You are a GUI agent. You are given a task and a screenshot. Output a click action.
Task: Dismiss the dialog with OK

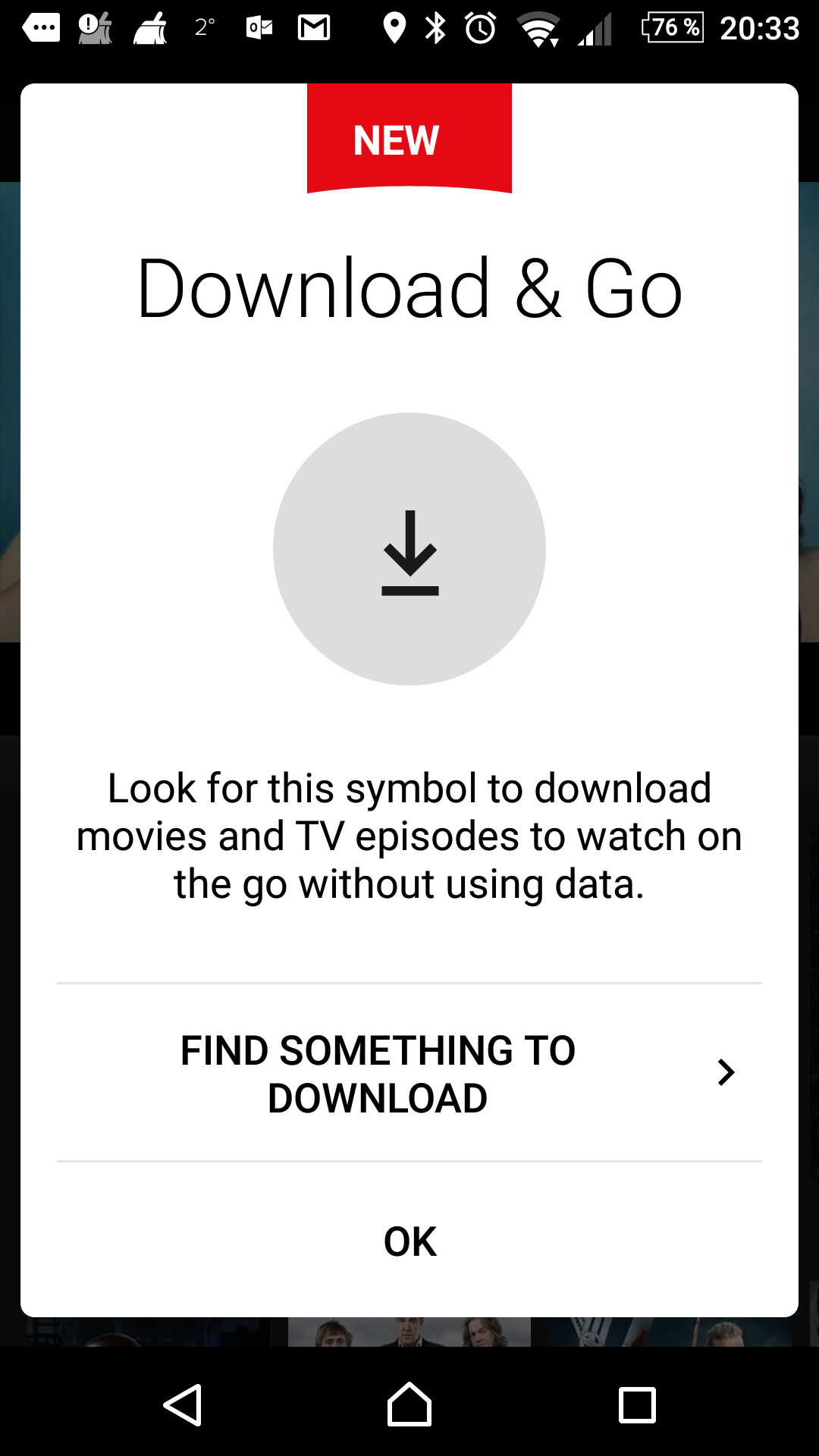[409, 1241]
